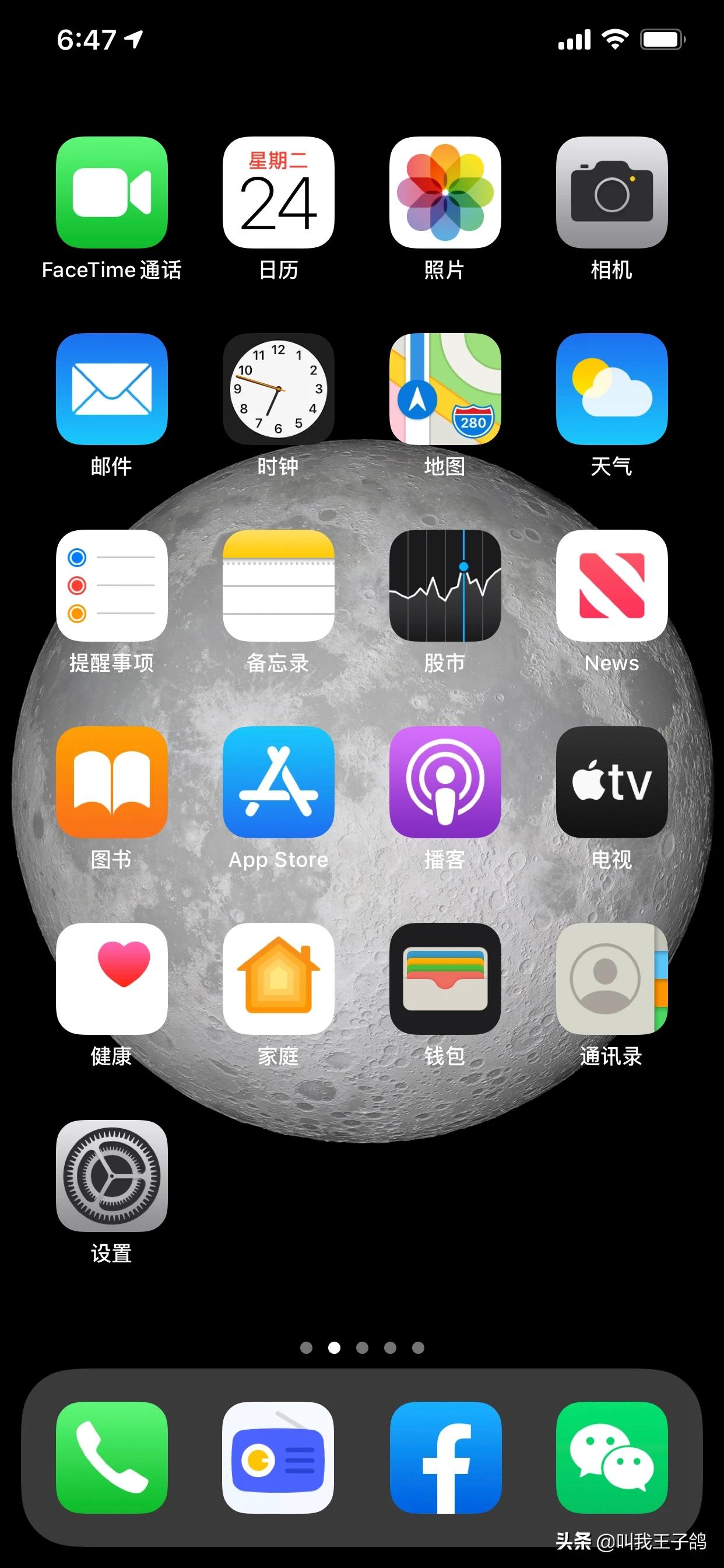Create a note in 备忘录

tap(279, 586)
